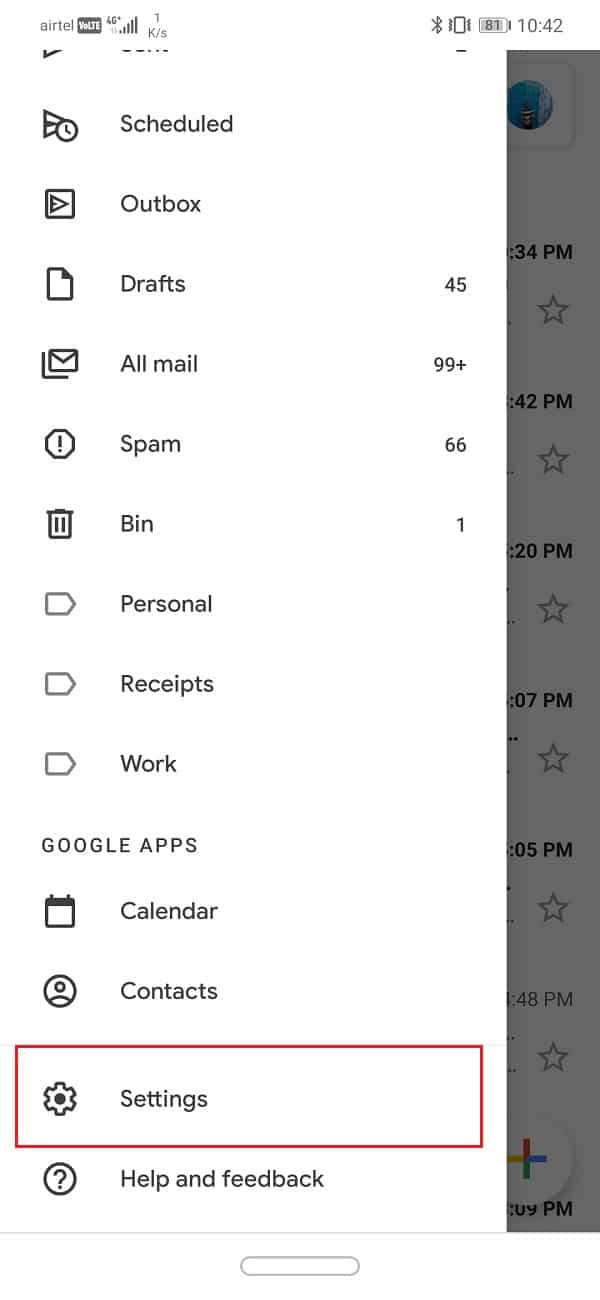Launch Google Calendar
Screen dimensions: 600x1300
point(252,911)
